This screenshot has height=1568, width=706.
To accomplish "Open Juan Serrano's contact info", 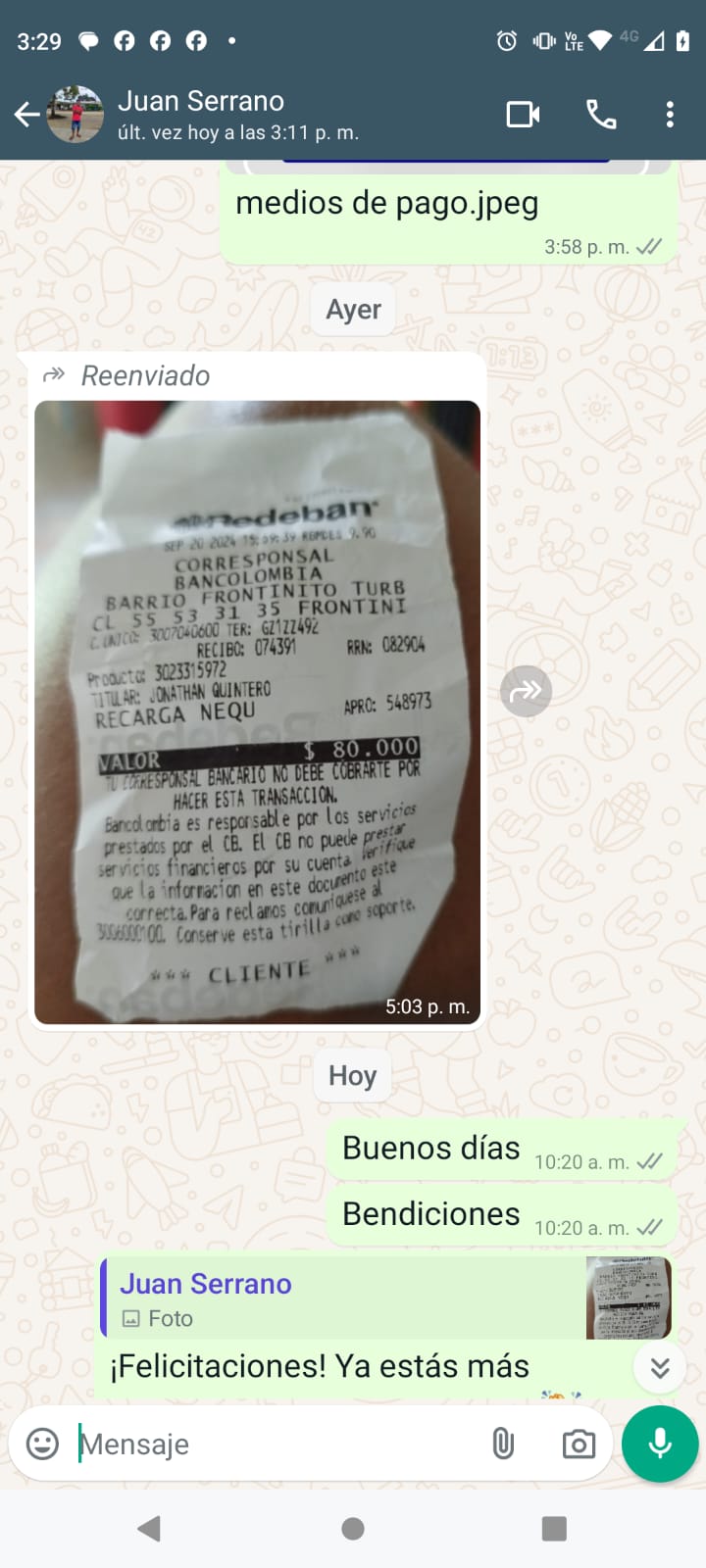I will (x=235, y=115).
